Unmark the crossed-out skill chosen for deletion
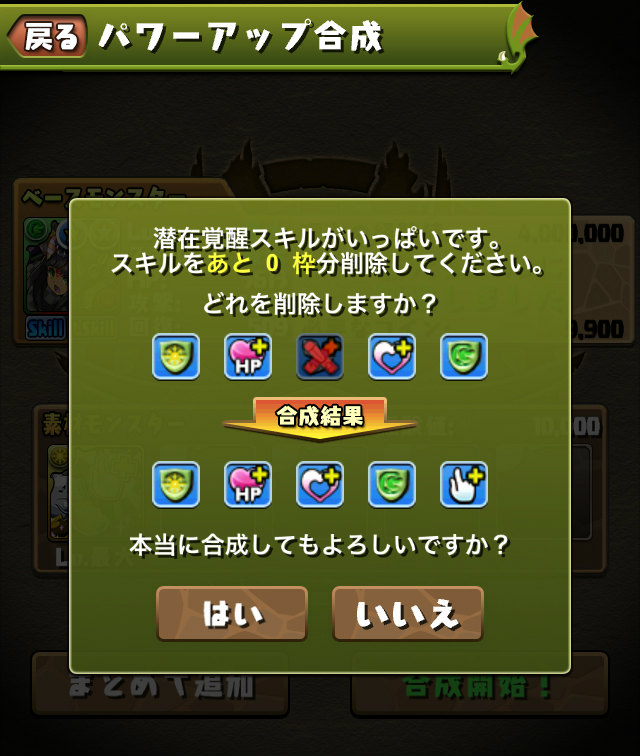 tap(320, 357)
